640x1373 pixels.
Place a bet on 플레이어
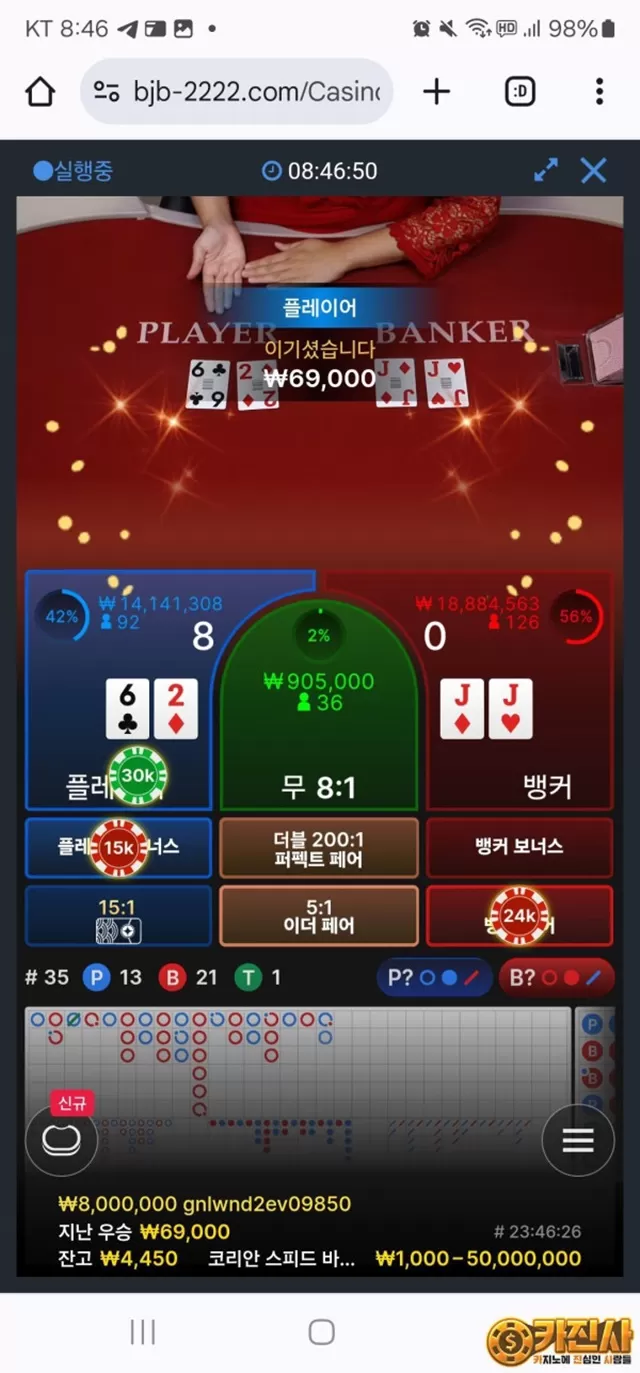pos(120,690)
